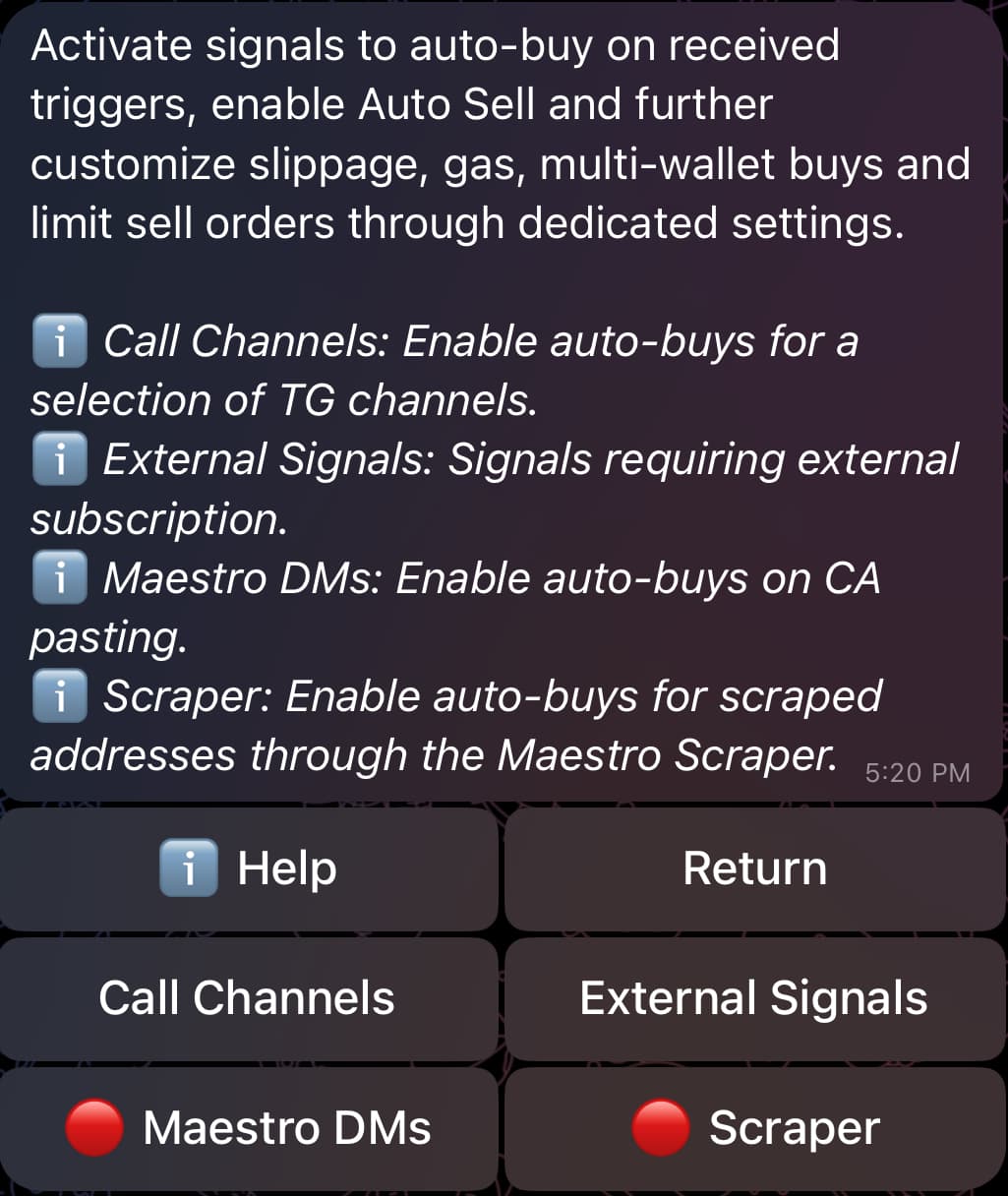Toggle the Maestro DMs red status indicator
The image size is (1008, 1196).
click(94, 1128)
